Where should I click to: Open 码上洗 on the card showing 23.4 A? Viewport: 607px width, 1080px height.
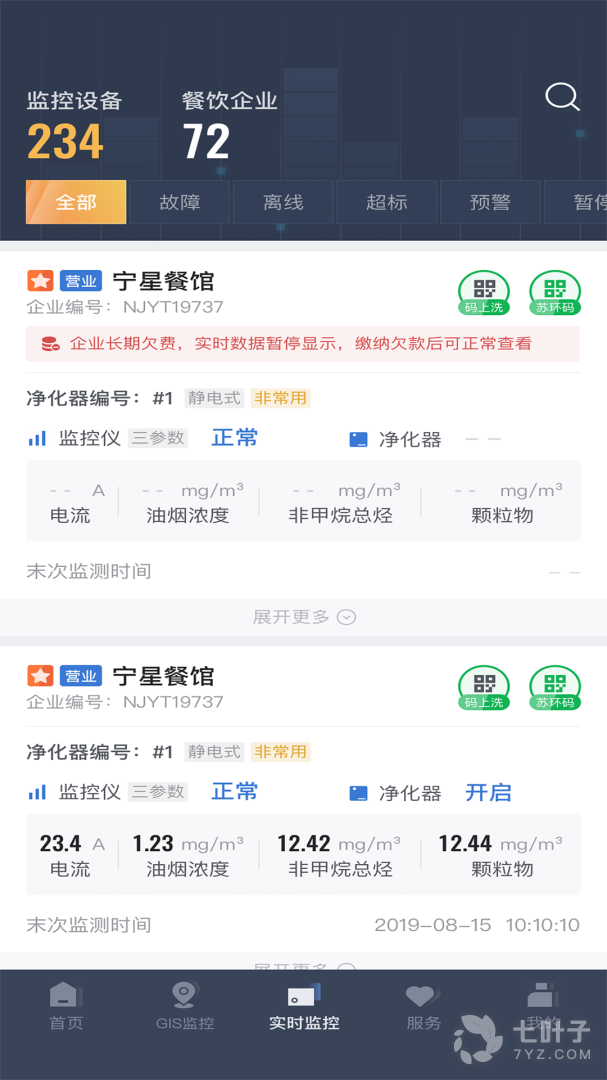[484, 688]
